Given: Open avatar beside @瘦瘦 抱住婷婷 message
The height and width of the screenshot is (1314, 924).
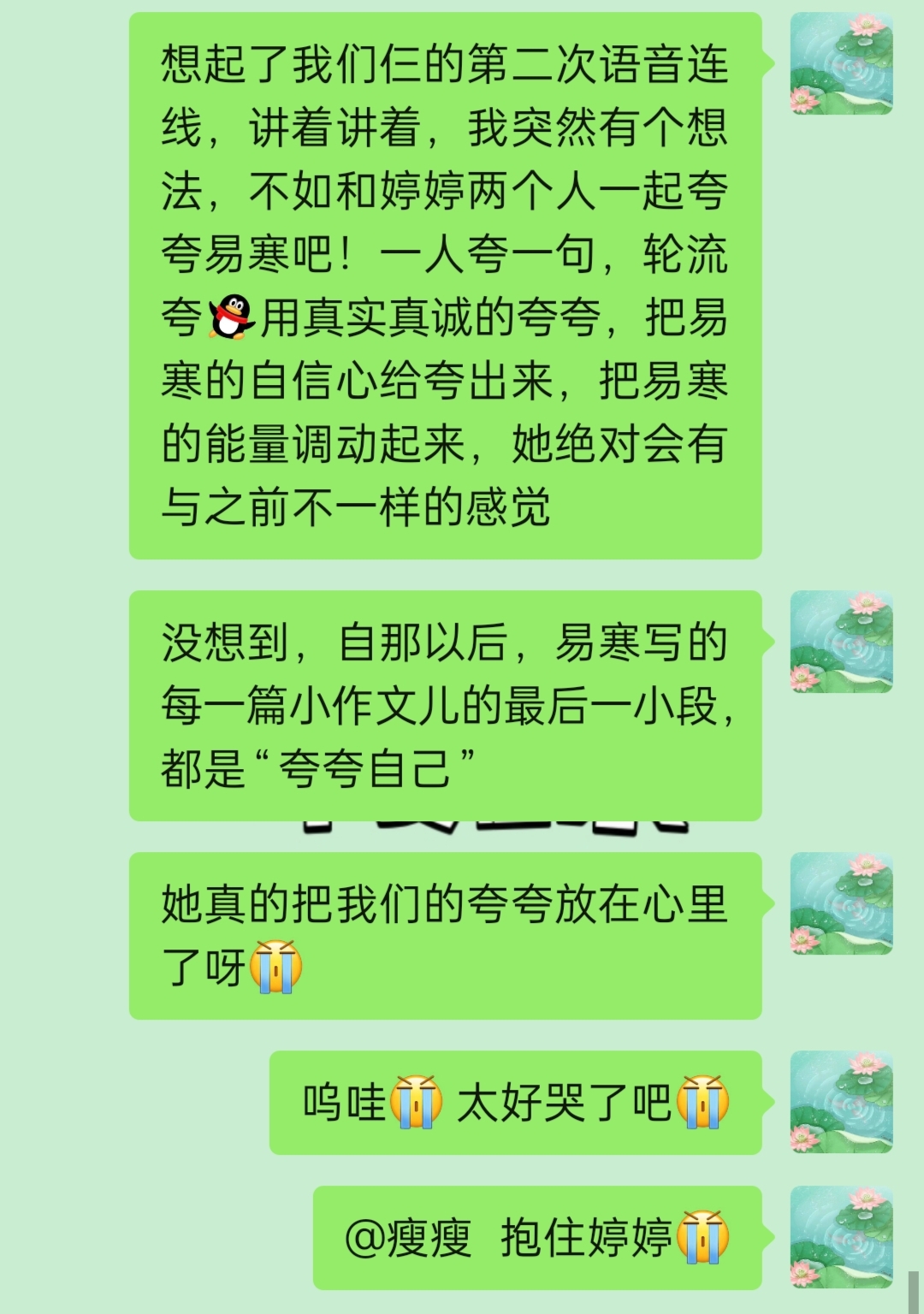Looking at the screenshot, I should pos(841,1237).
